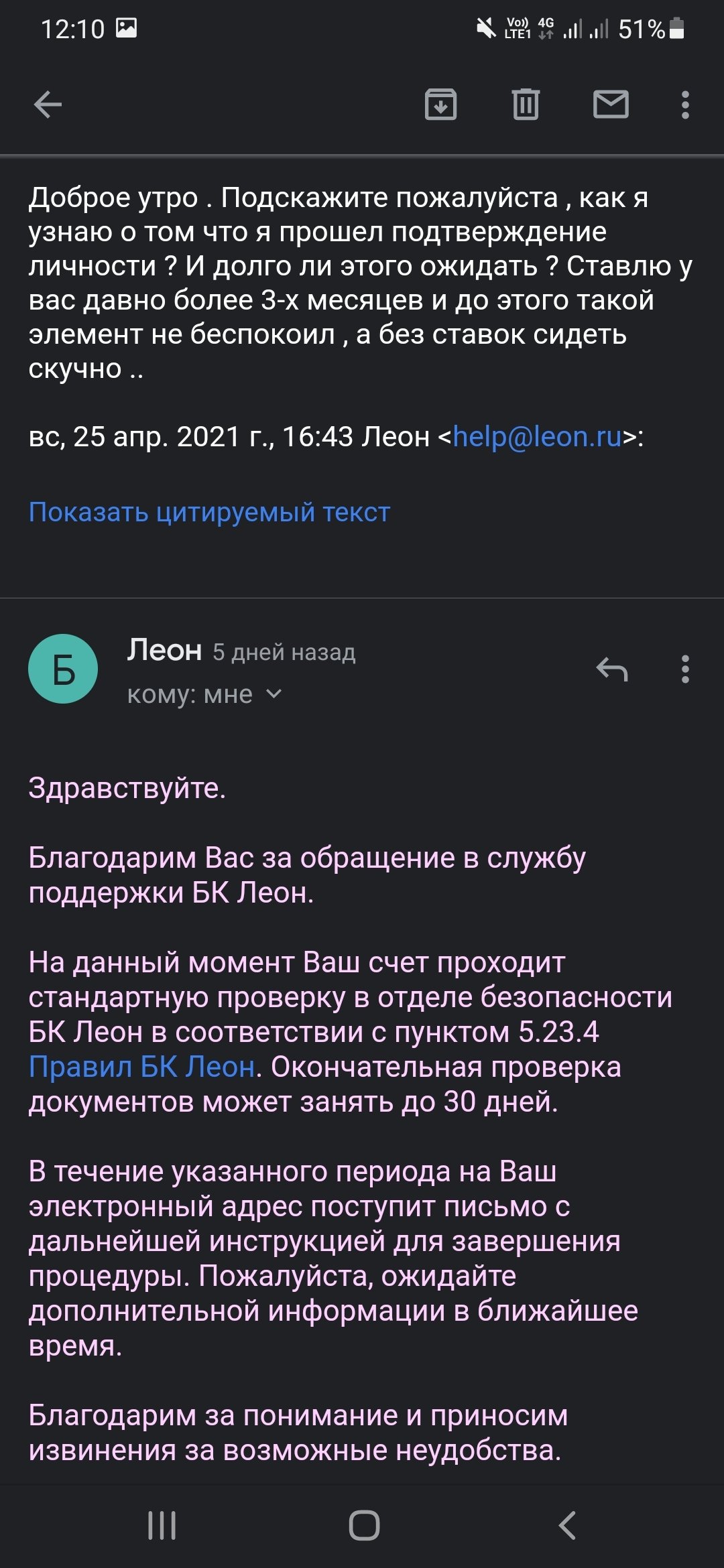Go back to the inbox
Image resolution: width=724 pixels, height=1568 pixels.
(48, 105)
